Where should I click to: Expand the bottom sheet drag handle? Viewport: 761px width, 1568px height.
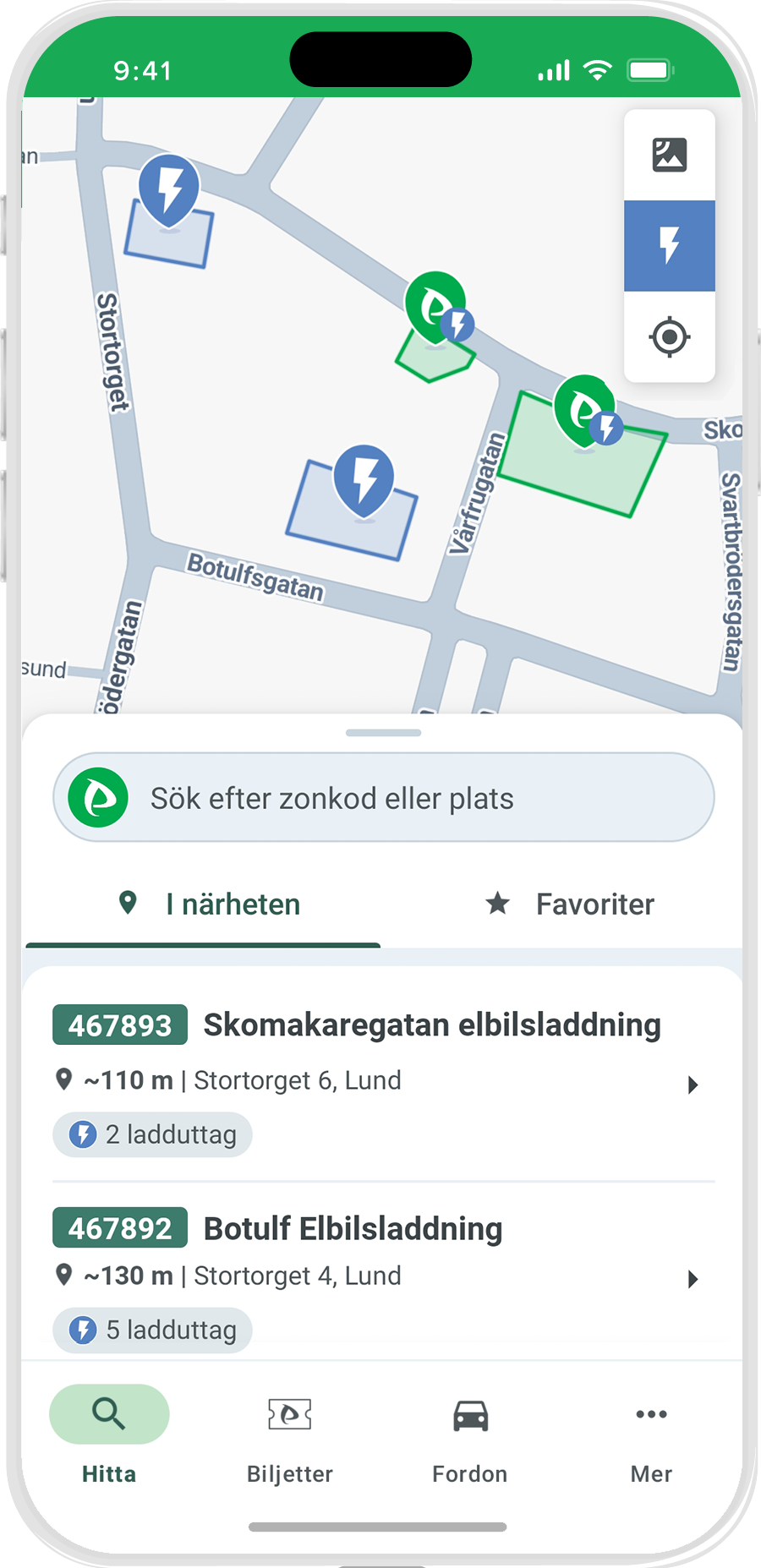[383, 733]
